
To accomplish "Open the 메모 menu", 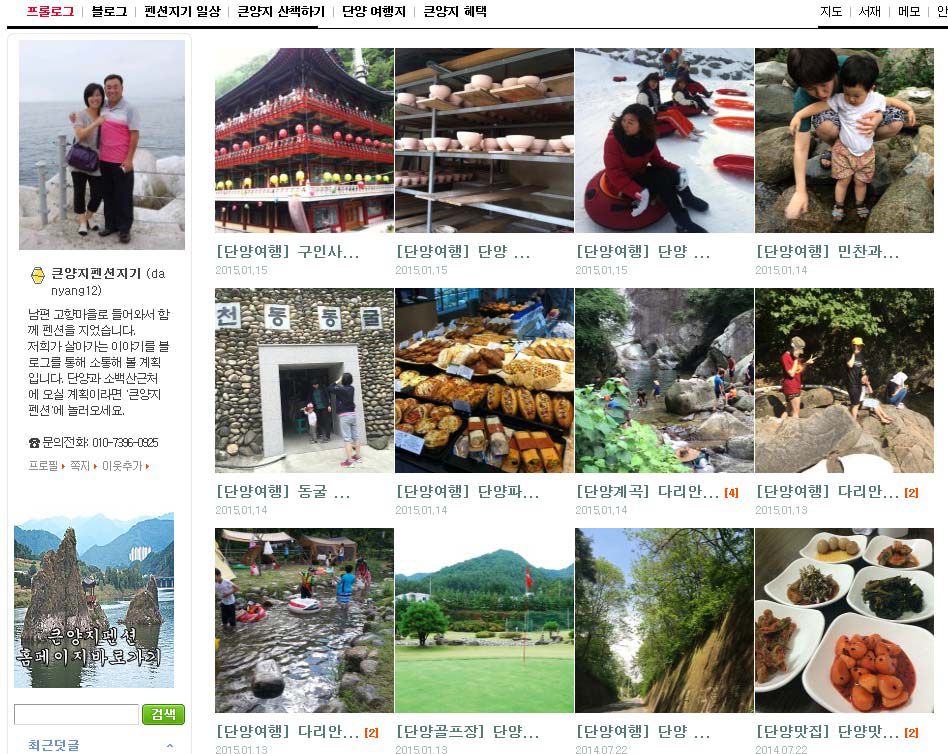I will pos(909,12).
